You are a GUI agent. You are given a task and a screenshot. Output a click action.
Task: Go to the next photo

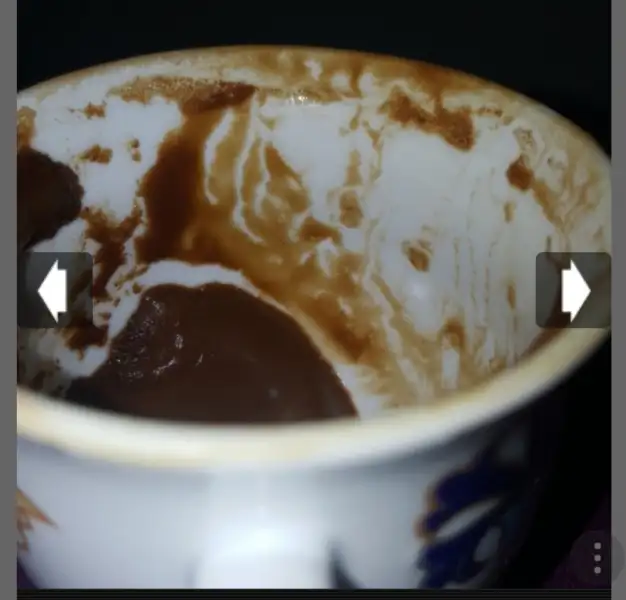point(574,290)
